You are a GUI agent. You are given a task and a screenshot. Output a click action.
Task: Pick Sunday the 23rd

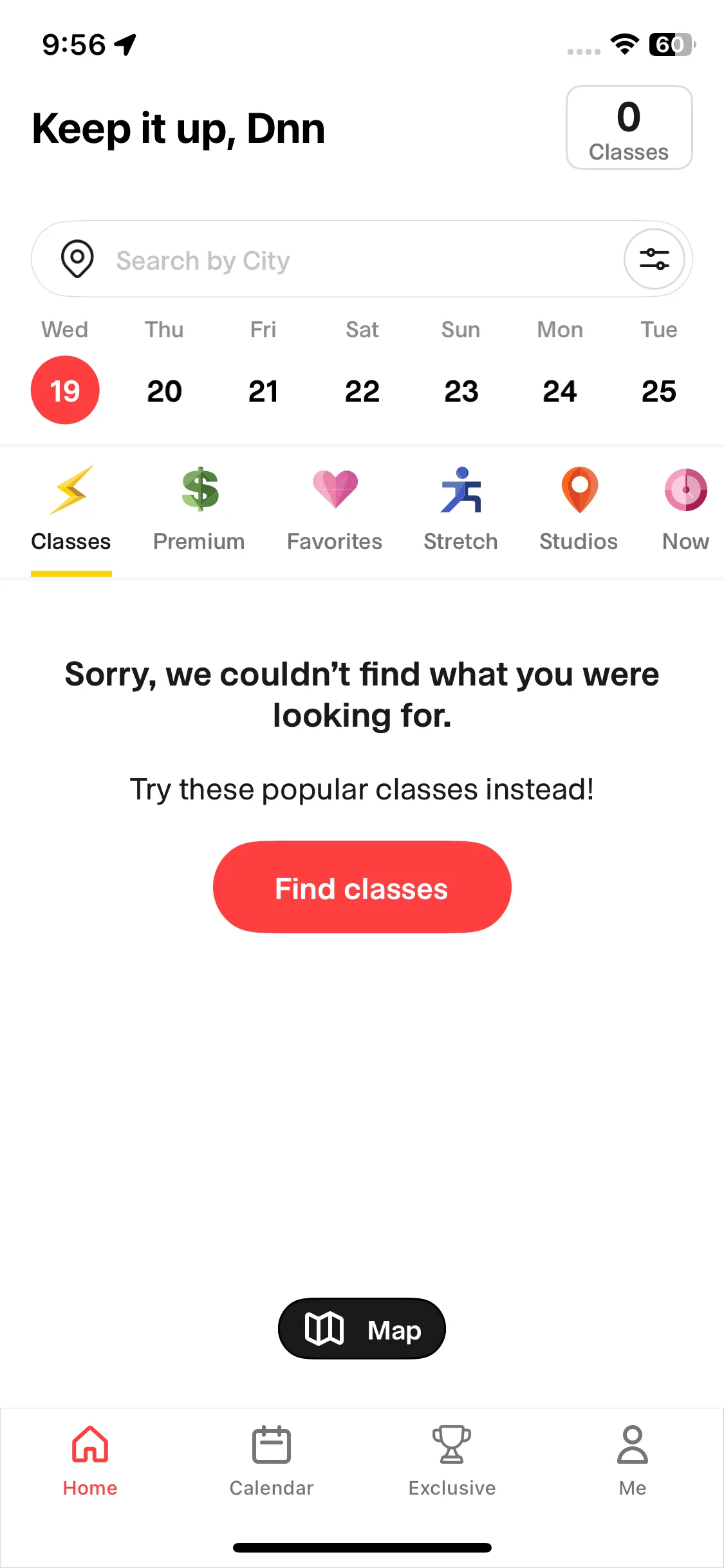coord(461,391)
